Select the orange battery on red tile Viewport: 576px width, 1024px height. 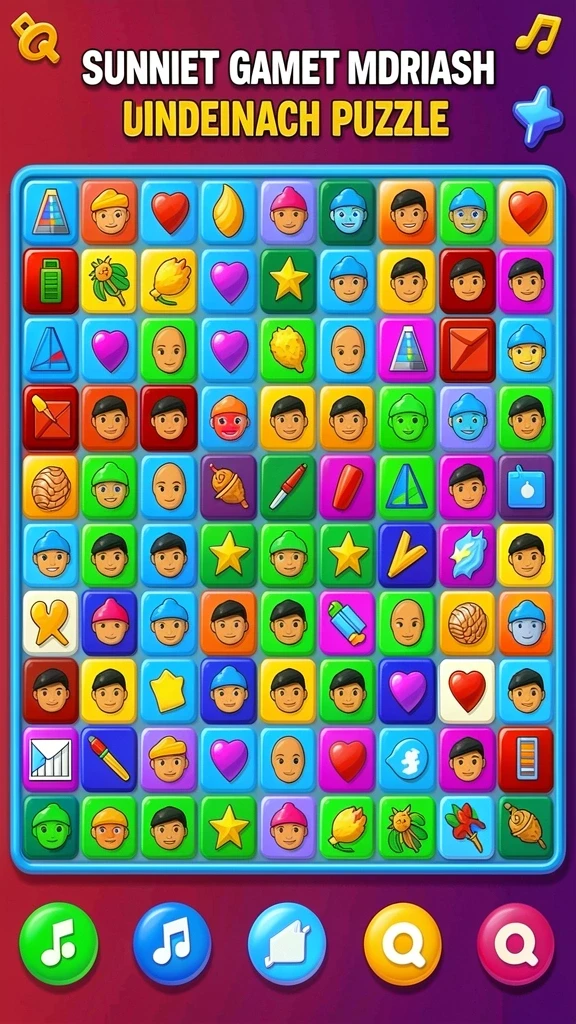[x=526, y=760]
